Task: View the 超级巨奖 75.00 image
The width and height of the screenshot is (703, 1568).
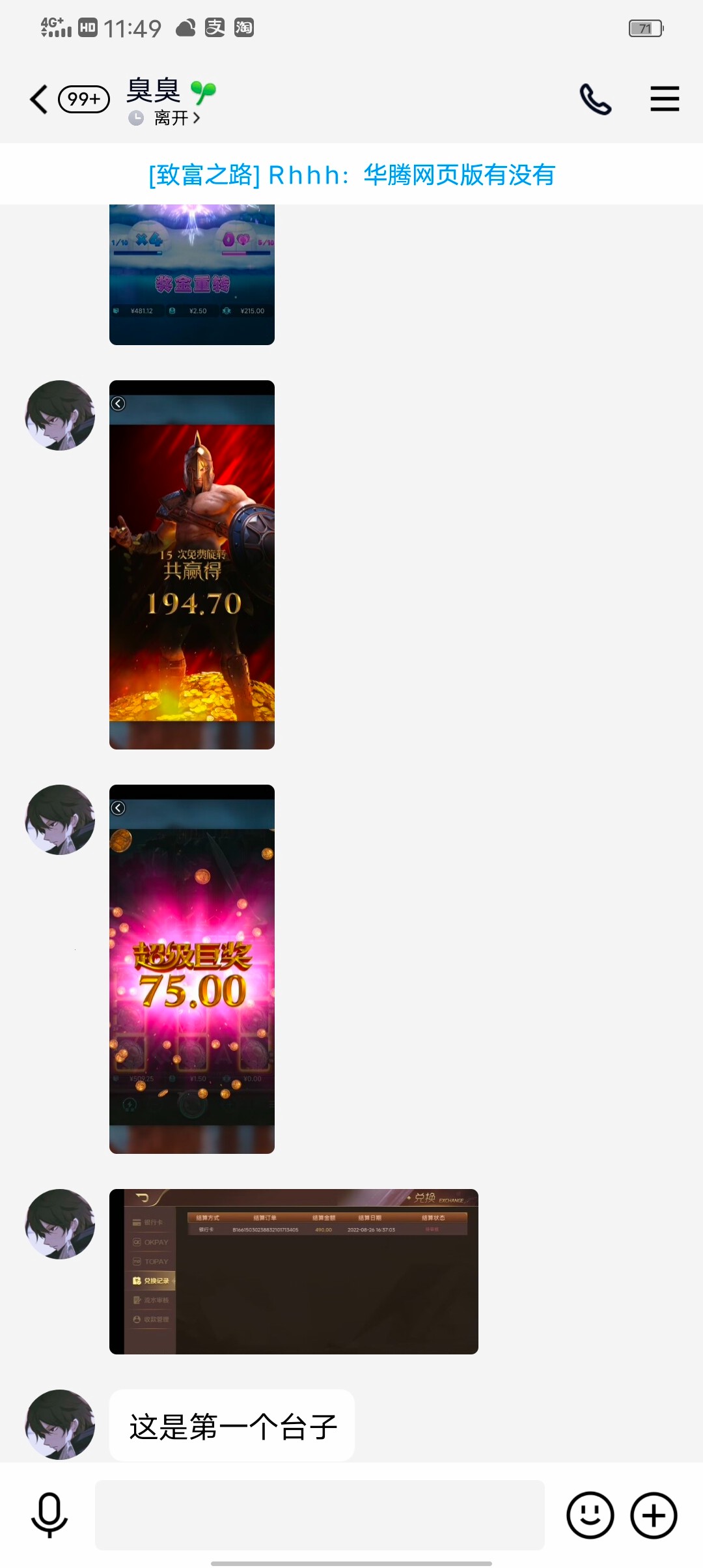Action: (192, 969)
